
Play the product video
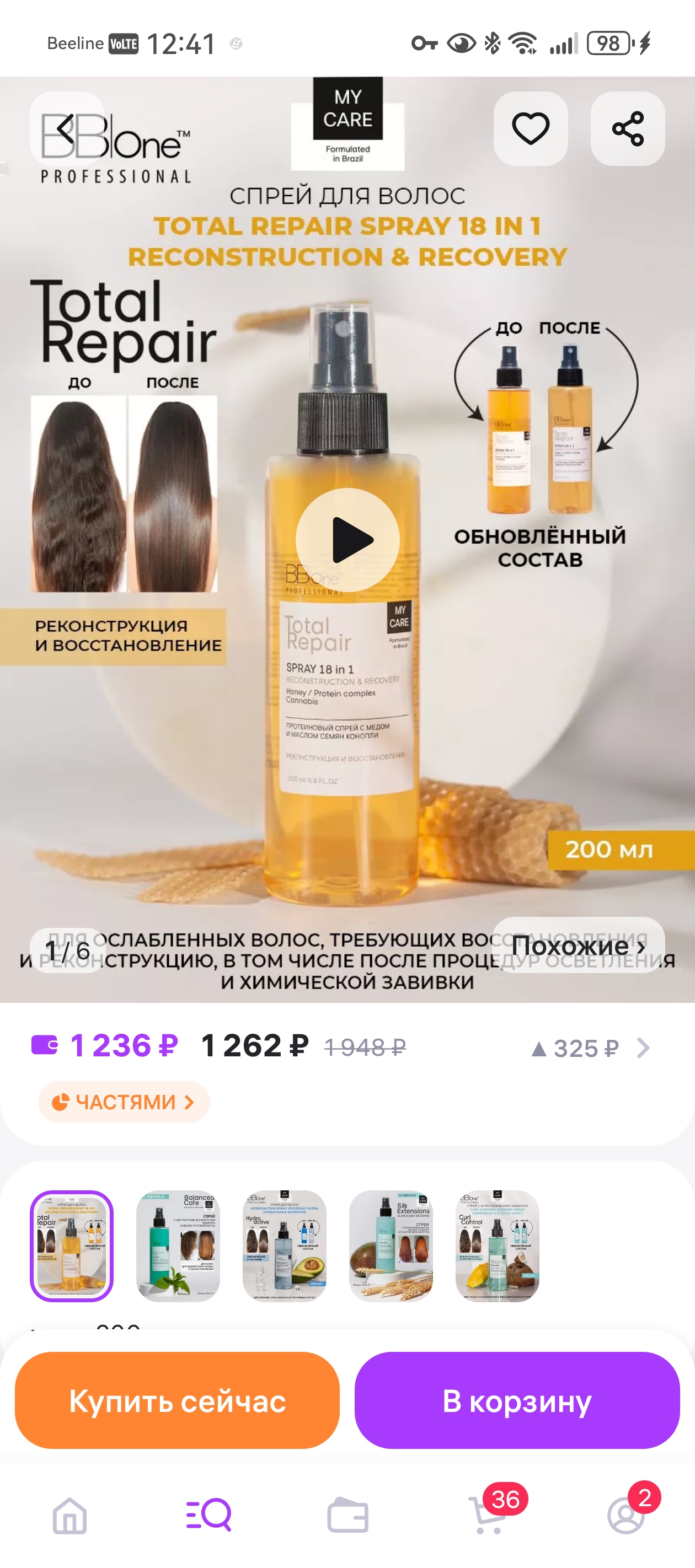[x=347, y=540]
